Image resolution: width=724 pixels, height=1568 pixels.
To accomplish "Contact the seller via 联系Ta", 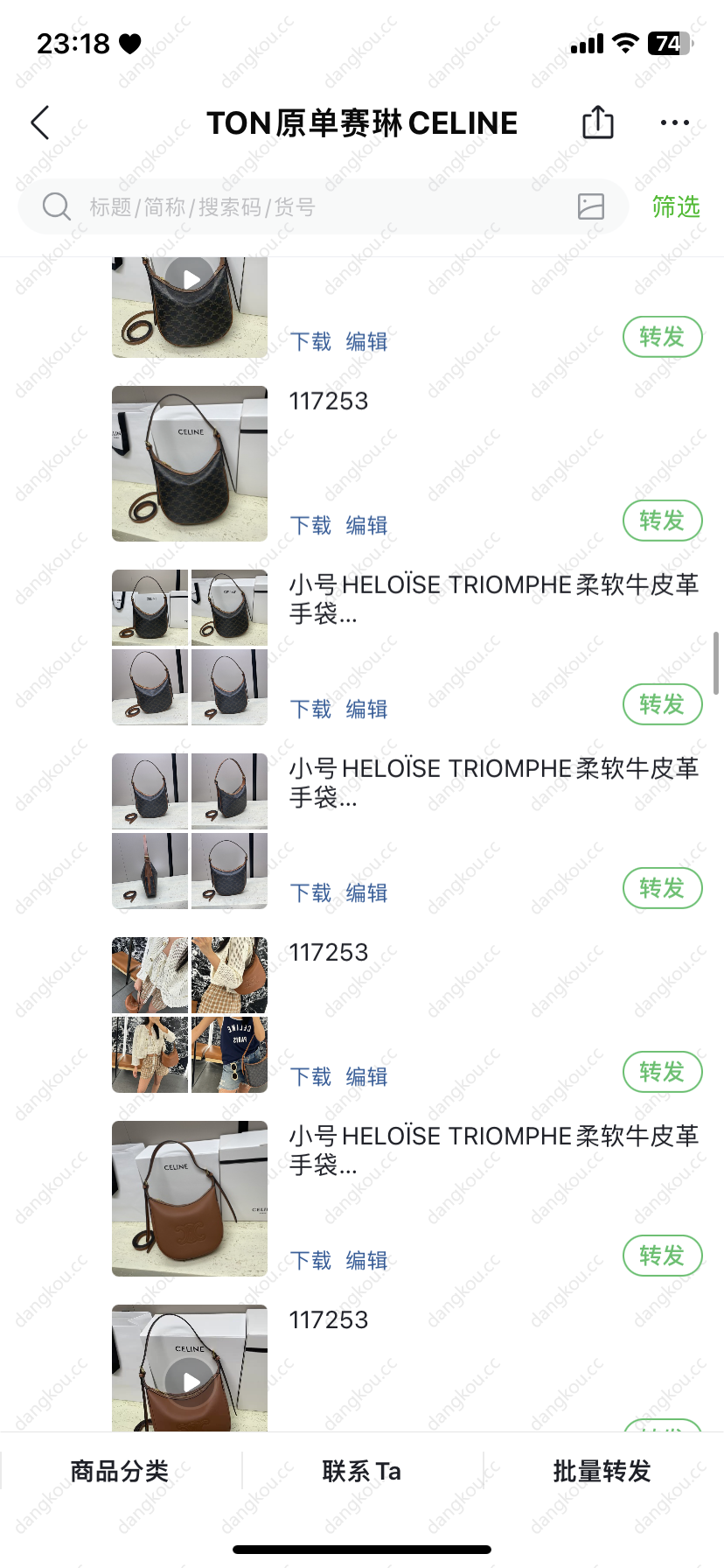I will (x=361, y=1471).
